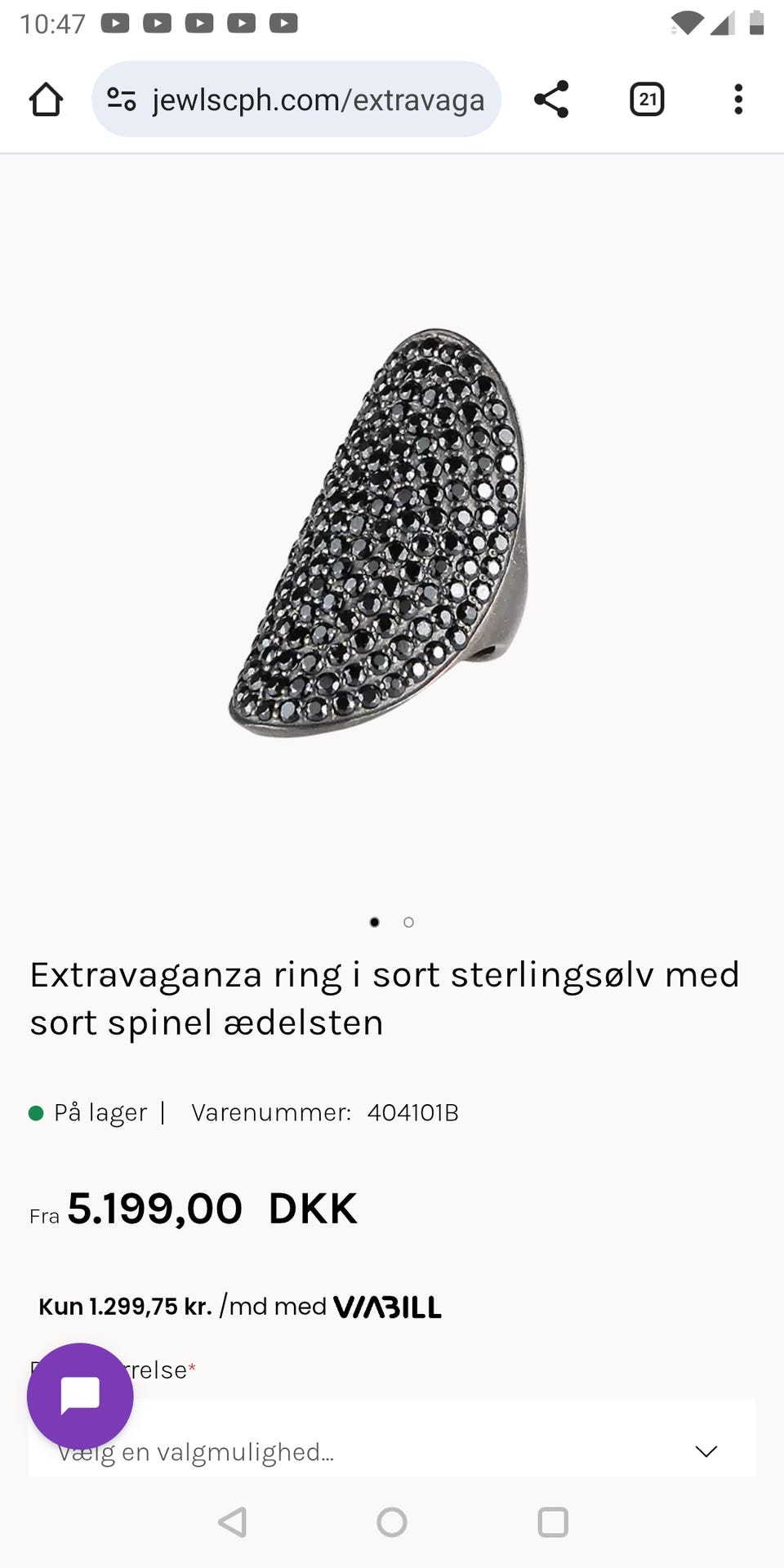Share this product page

551,100
